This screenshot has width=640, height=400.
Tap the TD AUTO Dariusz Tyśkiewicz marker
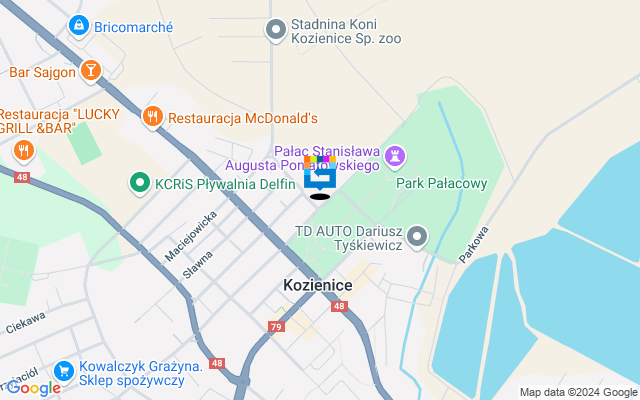click(418, 236)
